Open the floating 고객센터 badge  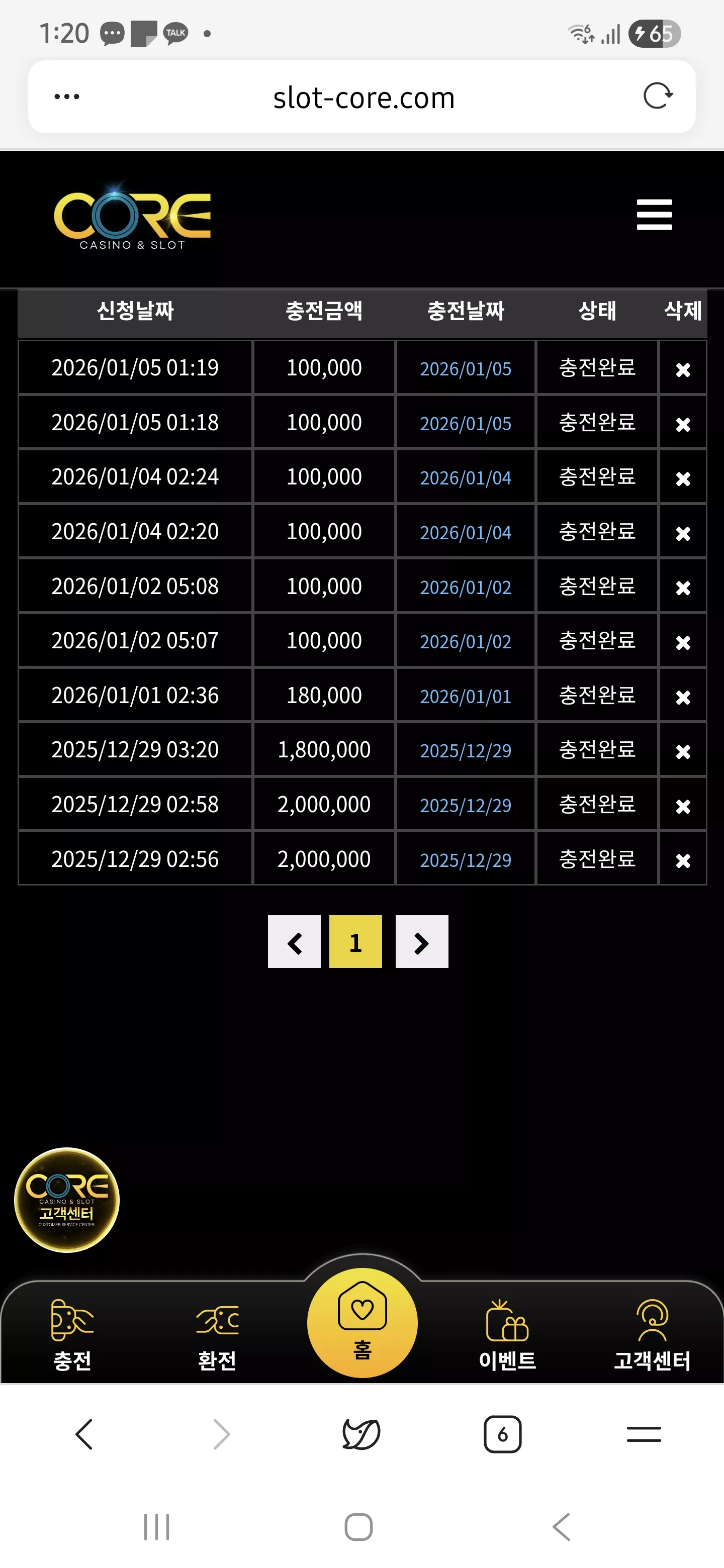click(66, 1200)
